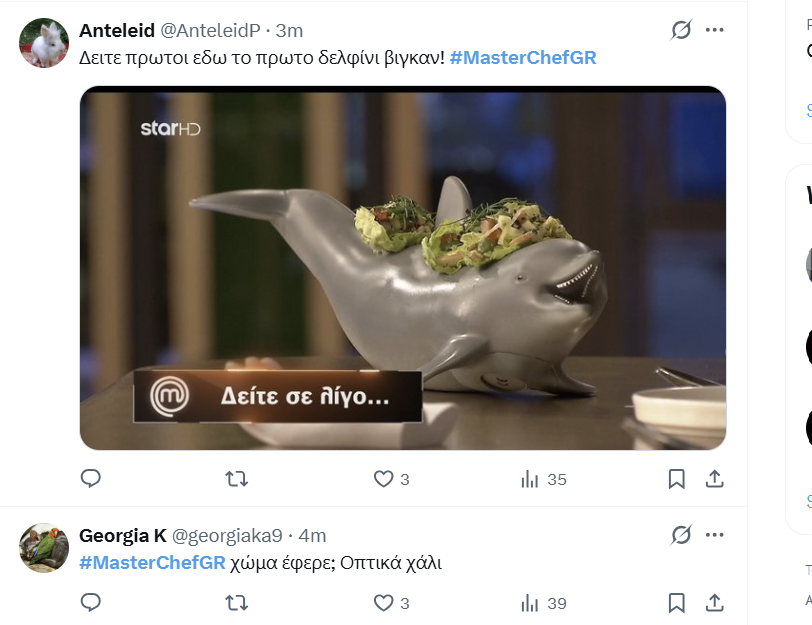This screenshot has height=625, width=812.
Task: Open the #MasterChefGR hashtag in Anteleid's post
Action: point(523,57)
